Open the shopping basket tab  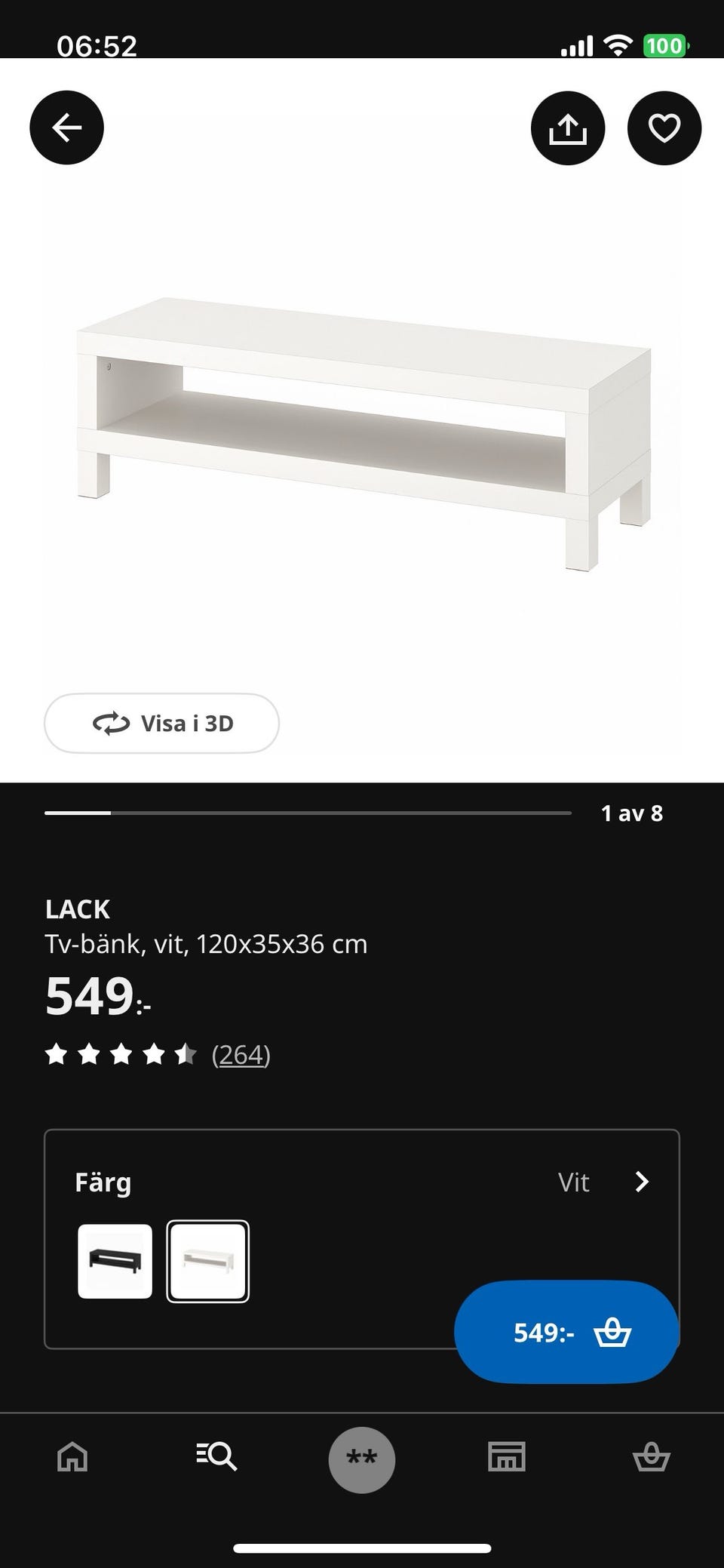coord(651,1456)
